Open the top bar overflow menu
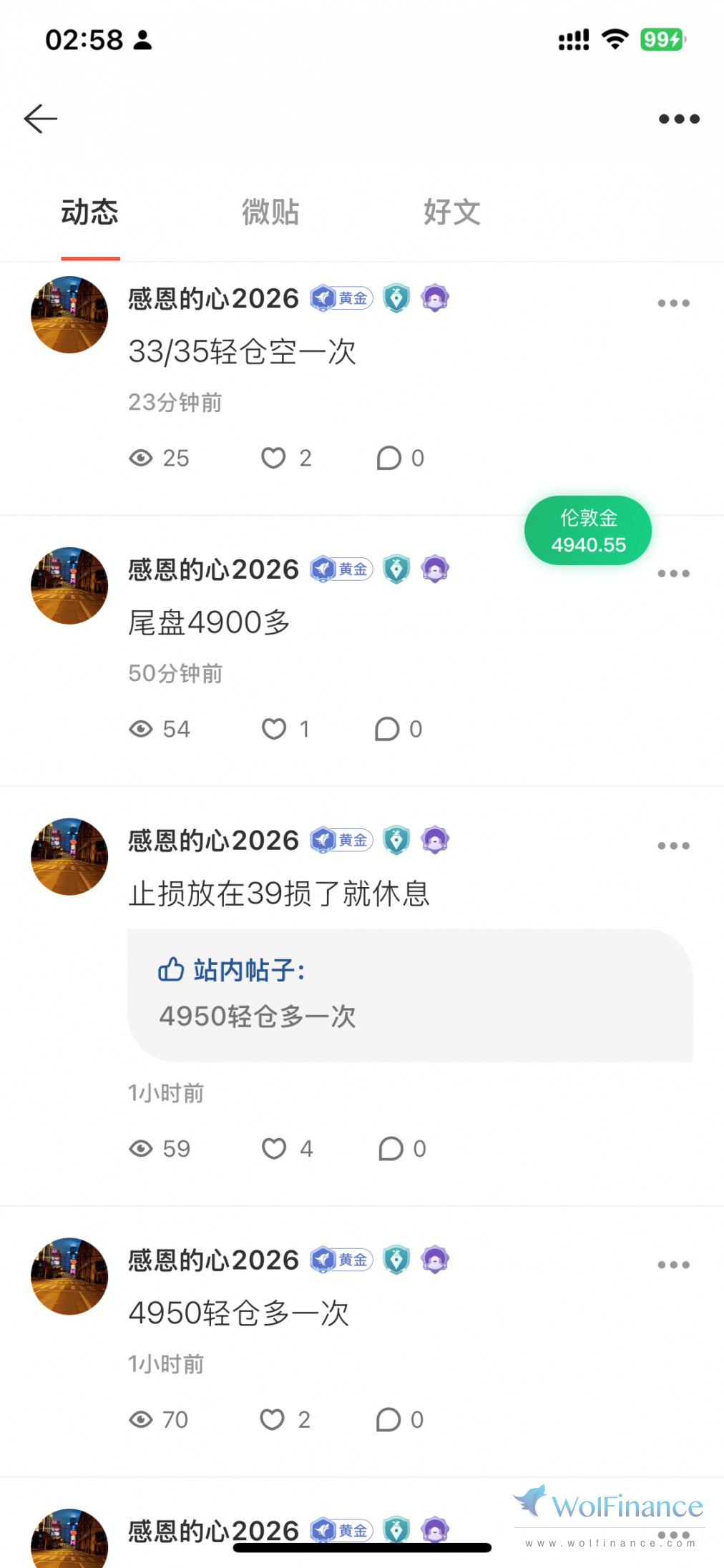724x1568 pixels. pyautogui.click(x=679, y=119)
